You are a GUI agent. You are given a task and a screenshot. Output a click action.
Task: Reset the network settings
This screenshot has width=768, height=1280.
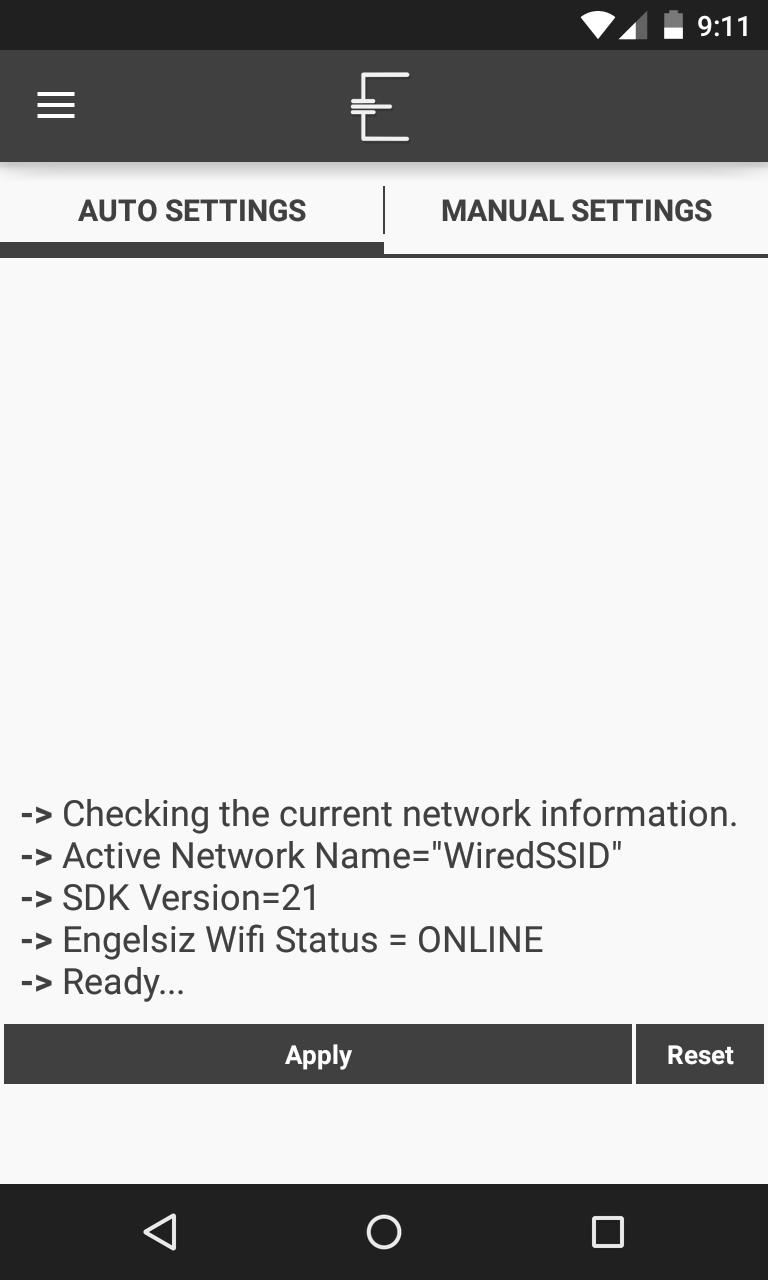tap(700, 1055)
